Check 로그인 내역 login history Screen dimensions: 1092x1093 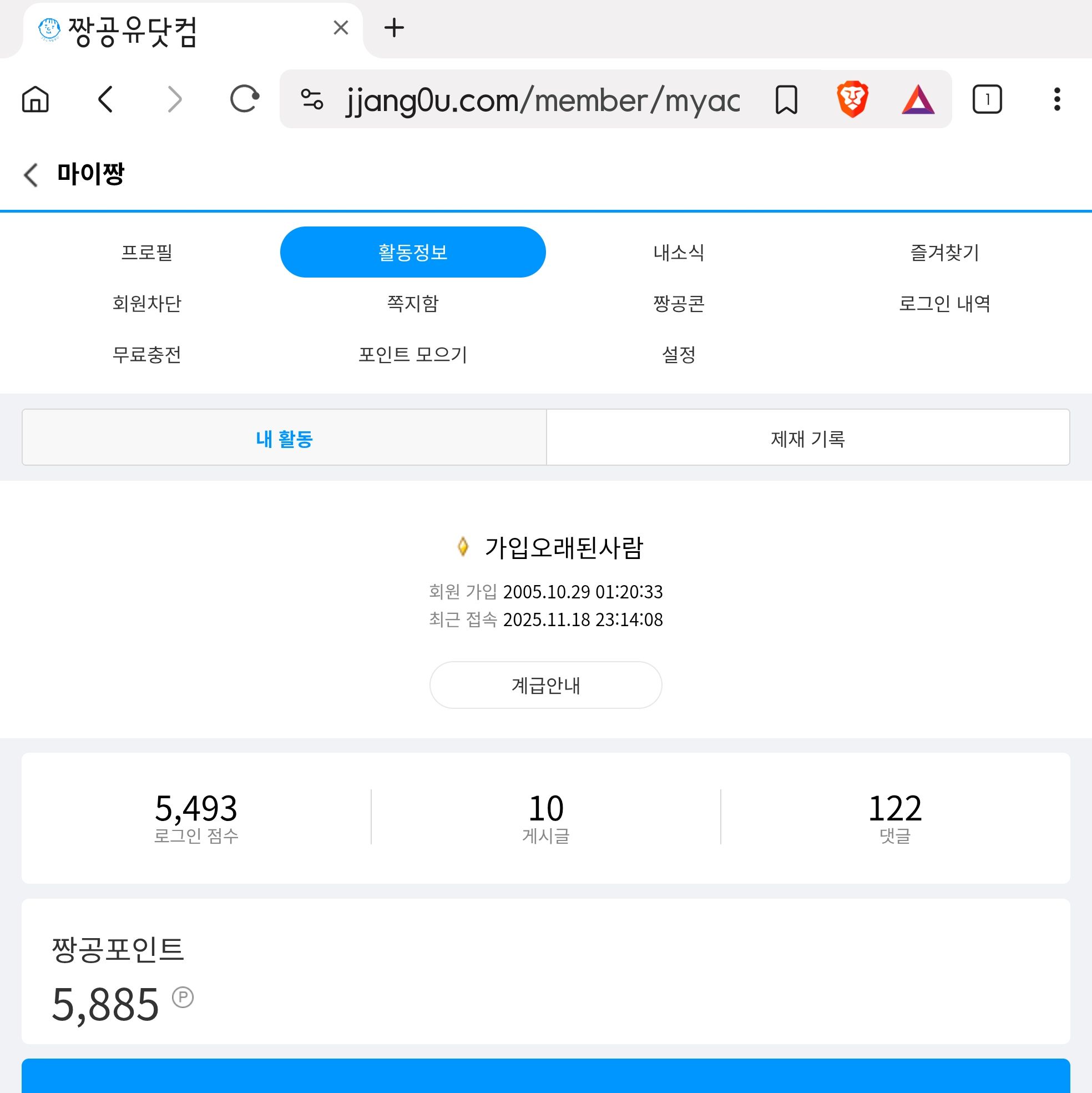point(944,304)
